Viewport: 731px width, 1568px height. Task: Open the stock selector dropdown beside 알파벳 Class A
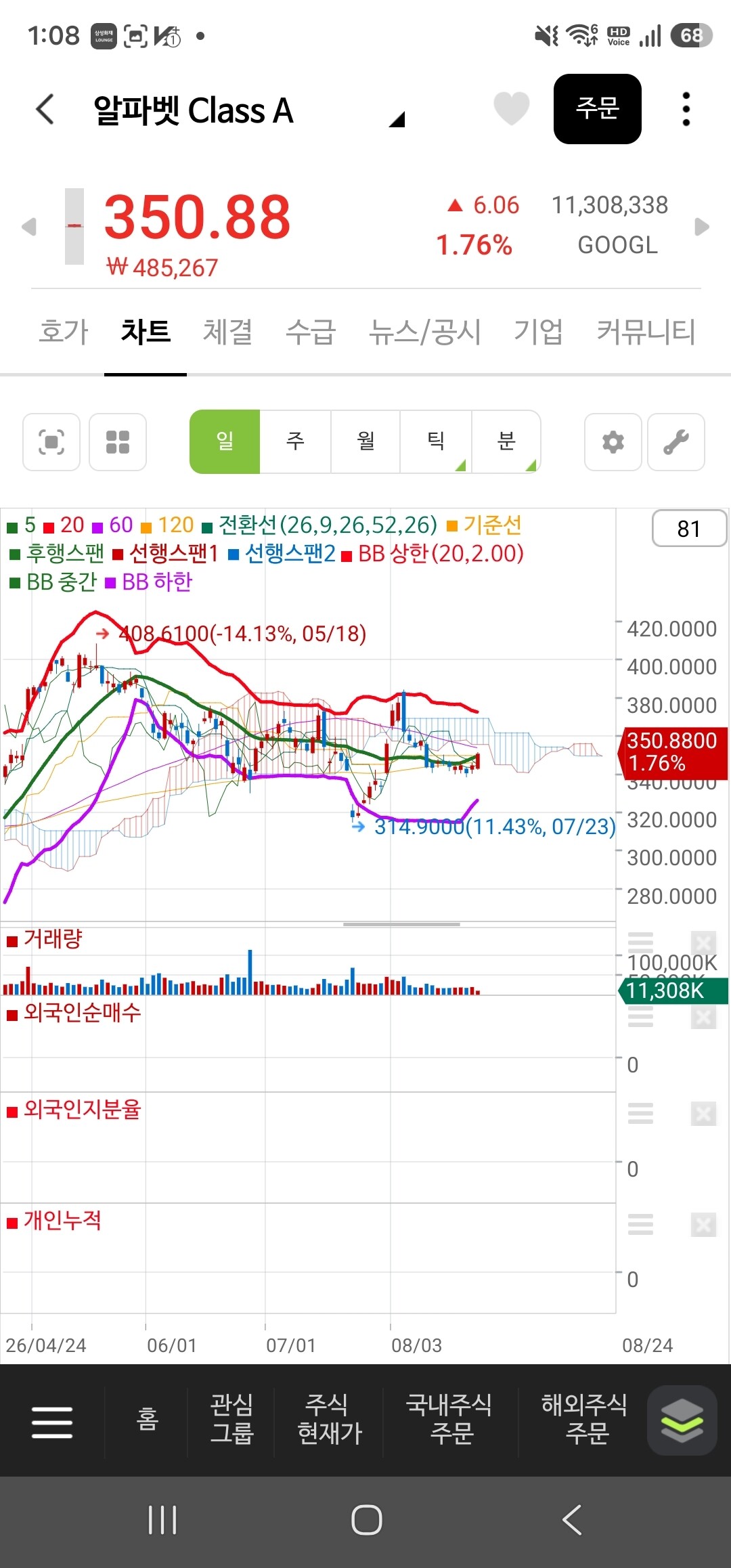click(397, 120)
